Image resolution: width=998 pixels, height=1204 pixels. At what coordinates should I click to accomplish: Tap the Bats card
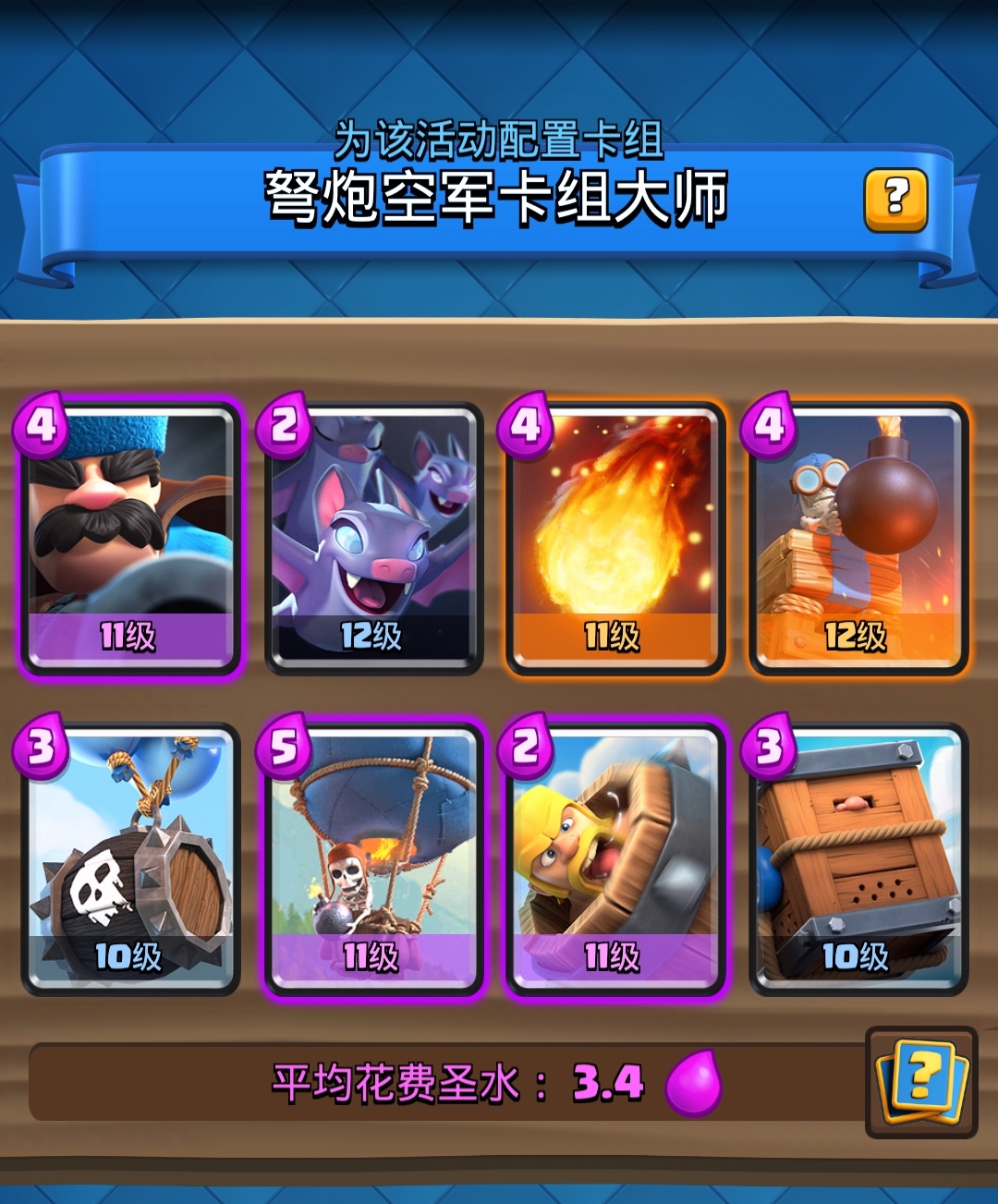(373, 537)
